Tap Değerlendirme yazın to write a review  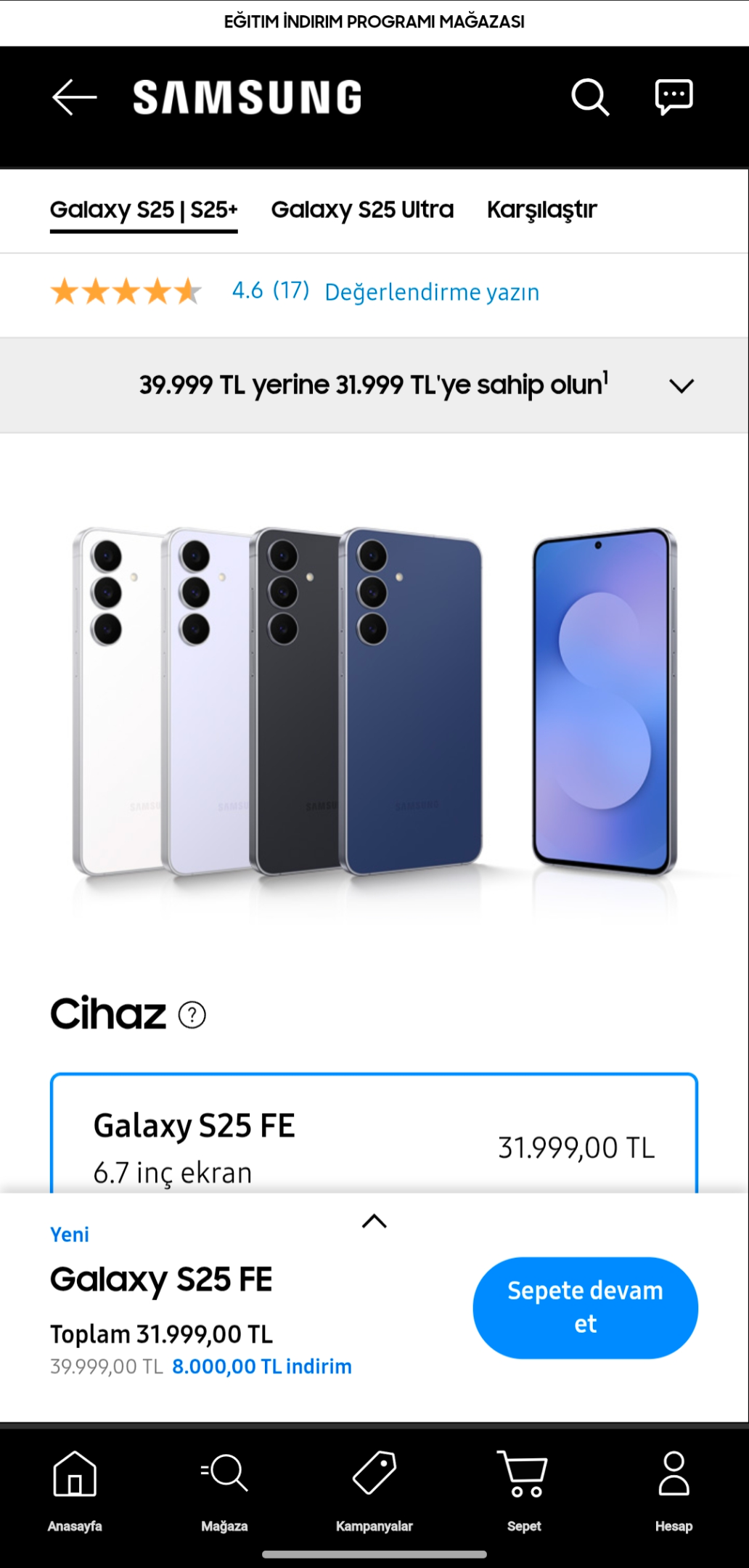[x=432, y=292]
